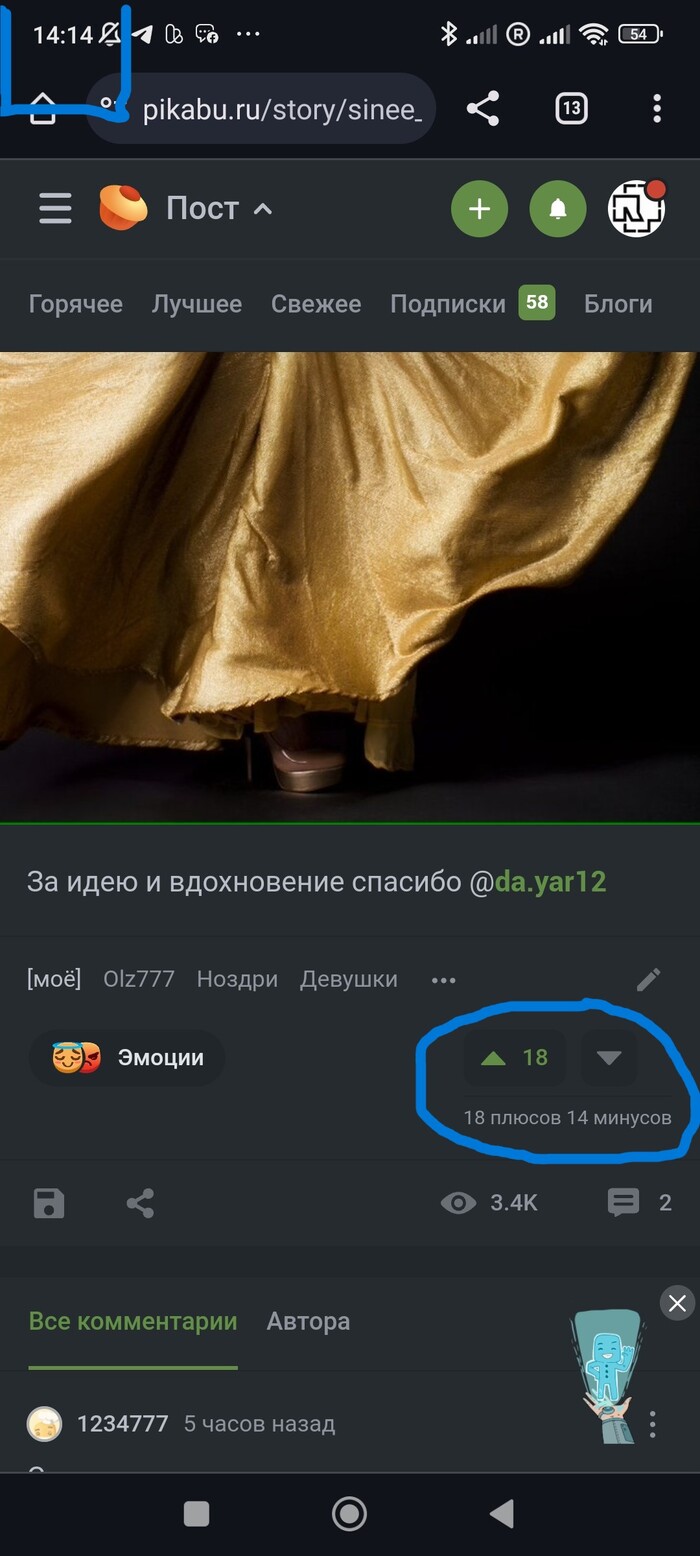The height and width of the screenshot is (1556, 700).
Task: Go back with system navigation button
Action: point(502,1514)
